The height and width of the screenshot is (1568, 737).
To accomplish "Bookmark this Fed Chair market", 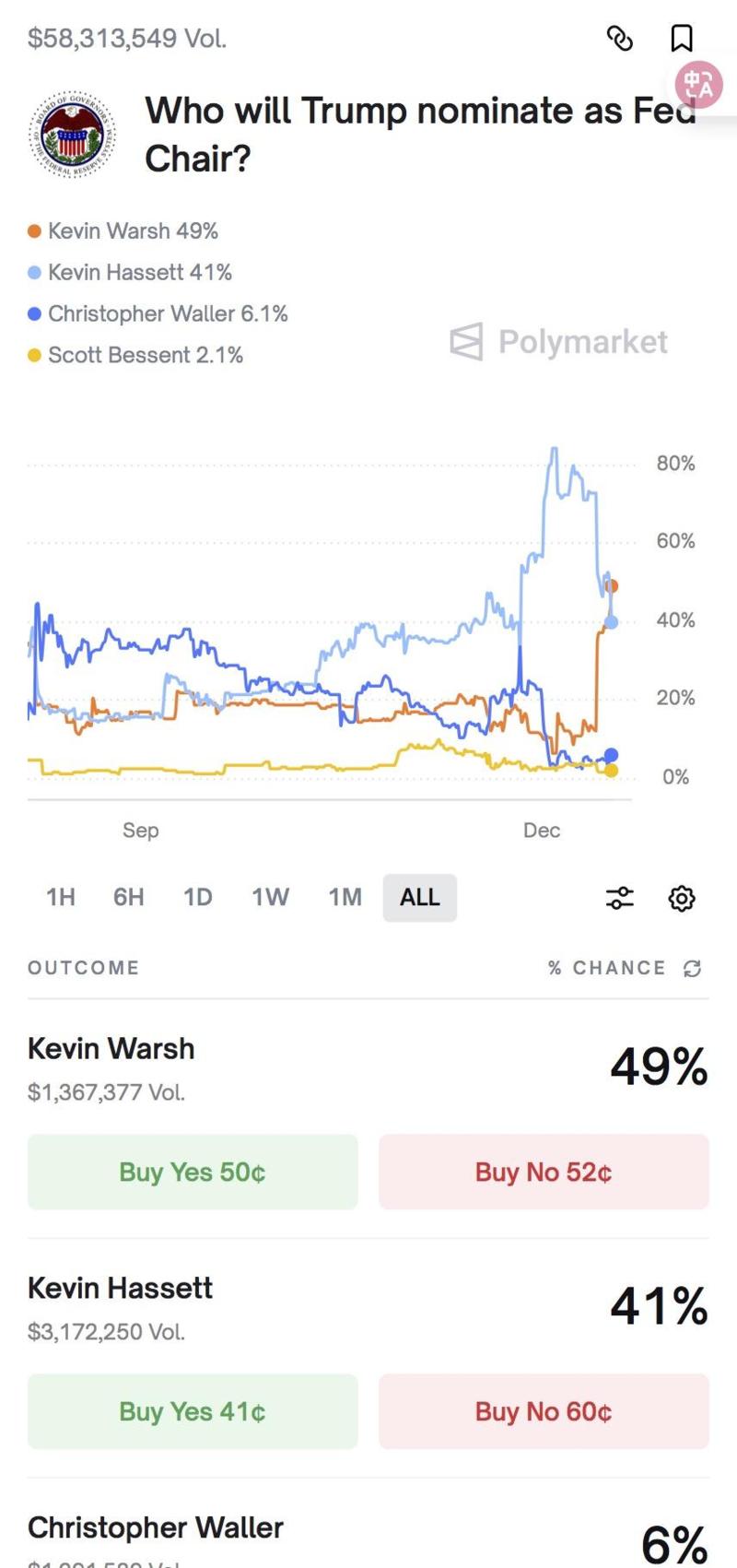I will [x=681, y=39].
